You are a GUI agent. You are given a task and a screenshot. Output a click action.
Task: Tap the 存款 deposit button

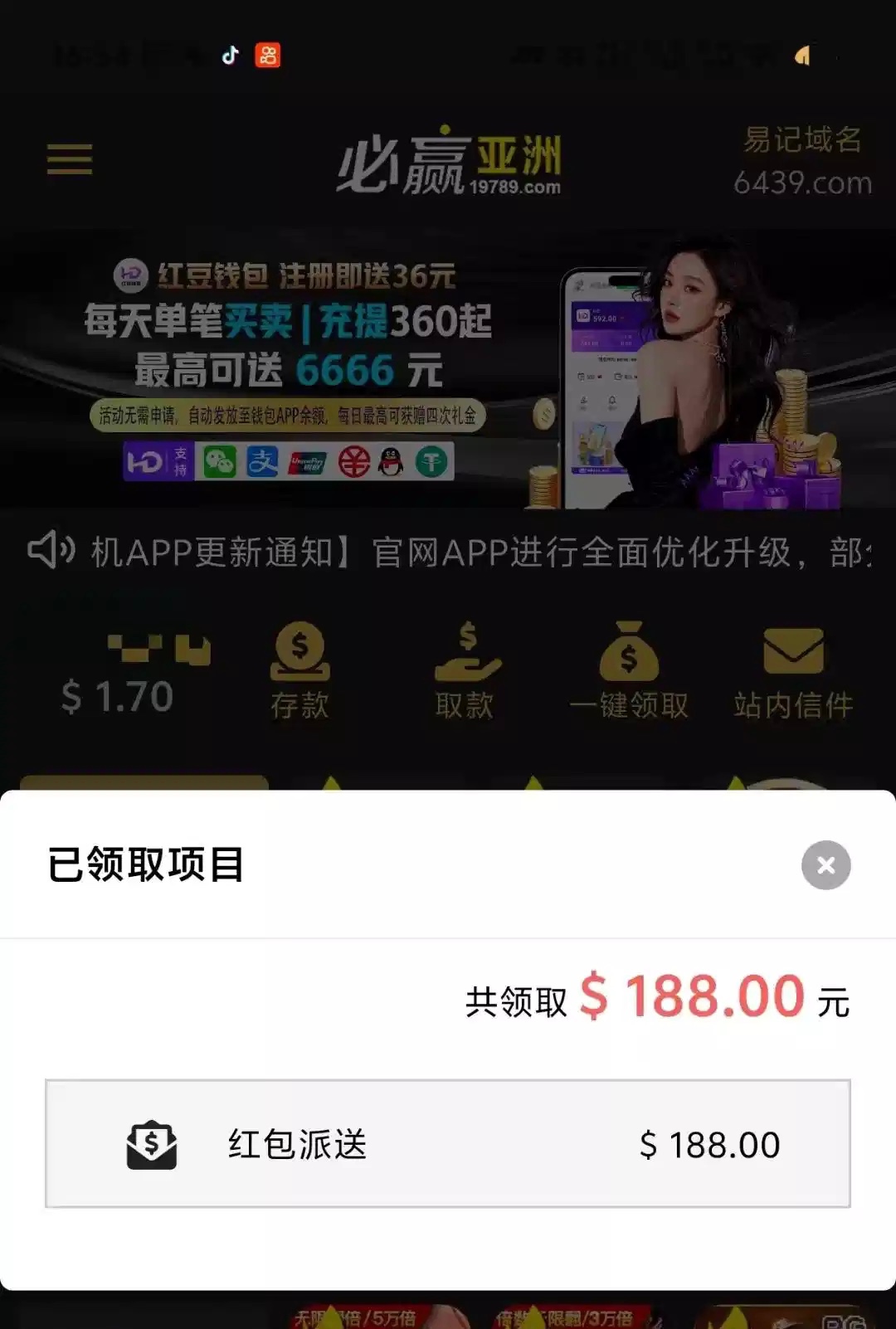[299, 670]
